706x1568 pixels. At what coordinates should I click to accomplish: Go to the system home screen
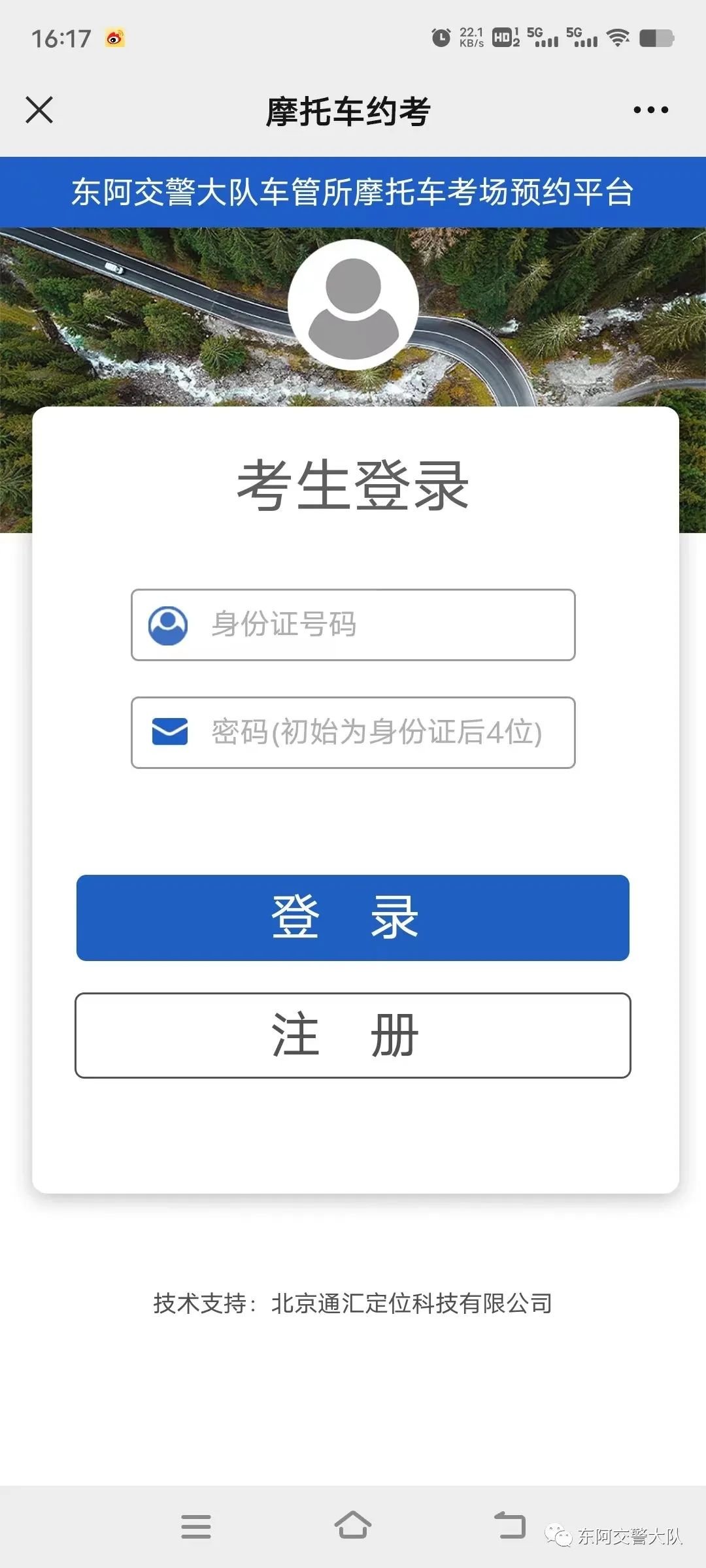353,1526
